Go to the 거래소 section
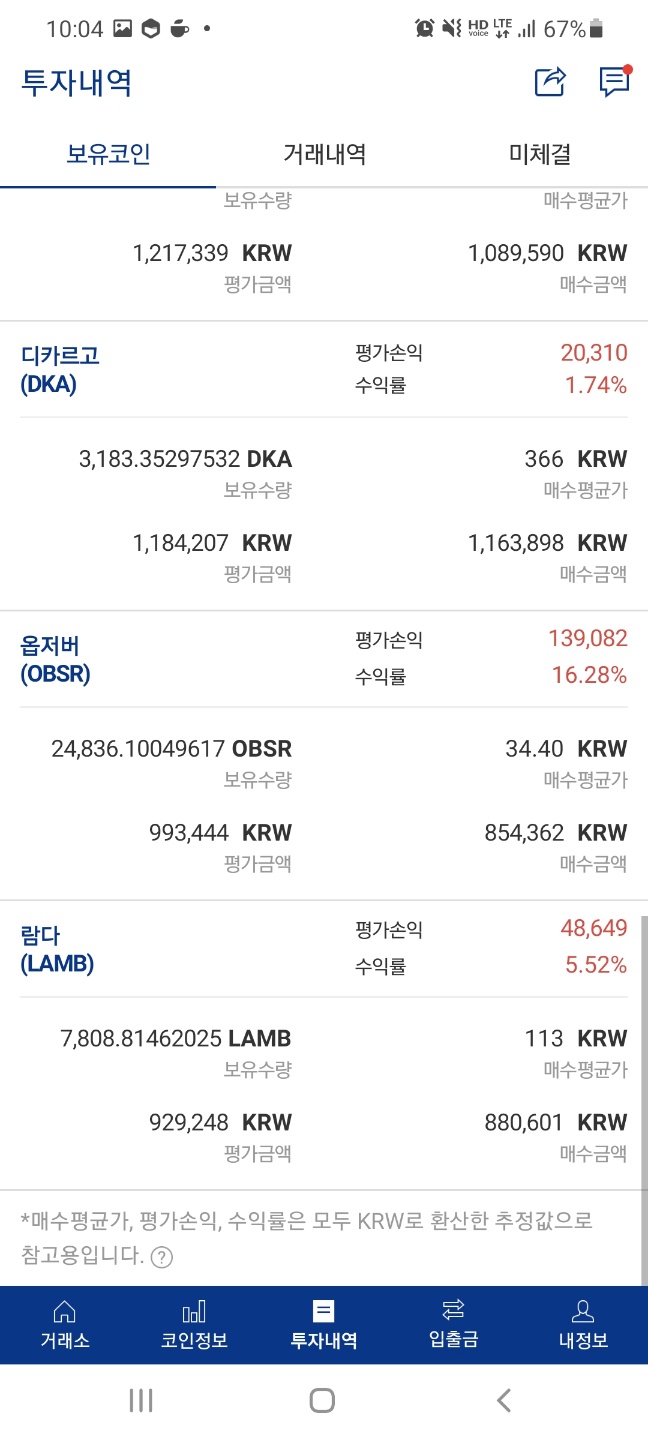This screenshot has height=1440, width=648. (x=65, y=1325)
